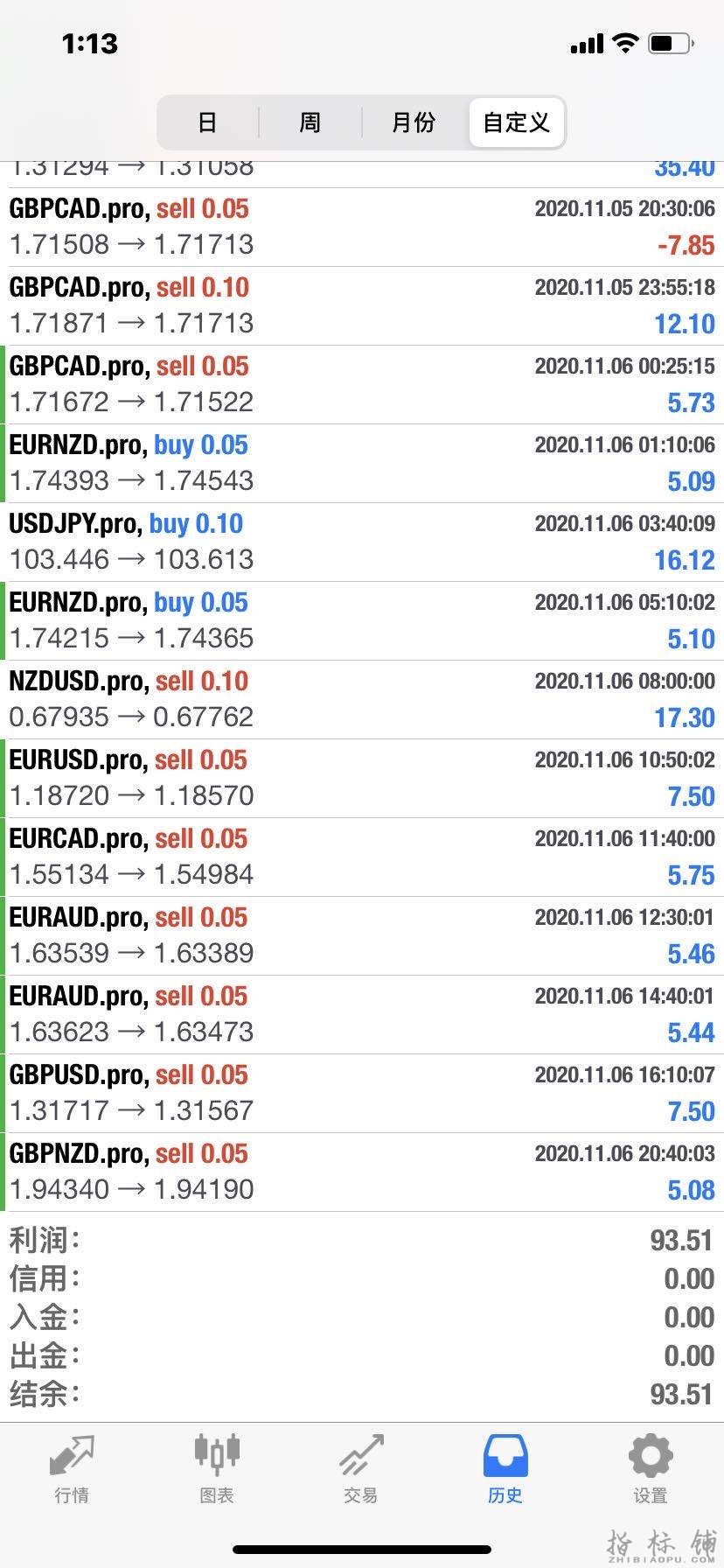Open the 行情 (Quotes) tab

(x=72, y=1468)
